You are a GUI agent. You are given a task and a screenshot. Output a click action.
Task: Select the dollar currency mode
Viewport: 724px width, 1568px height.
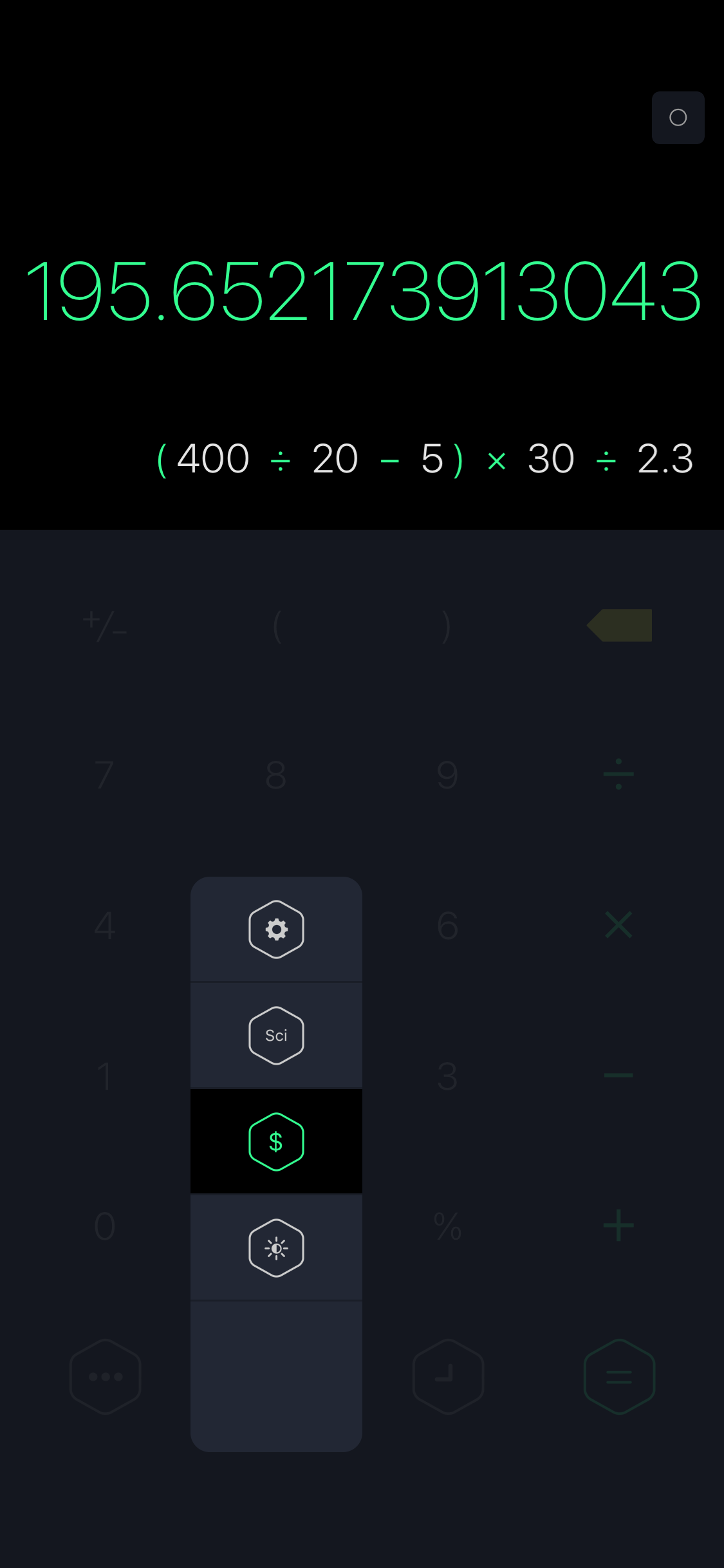click(x=276, y=1142)
